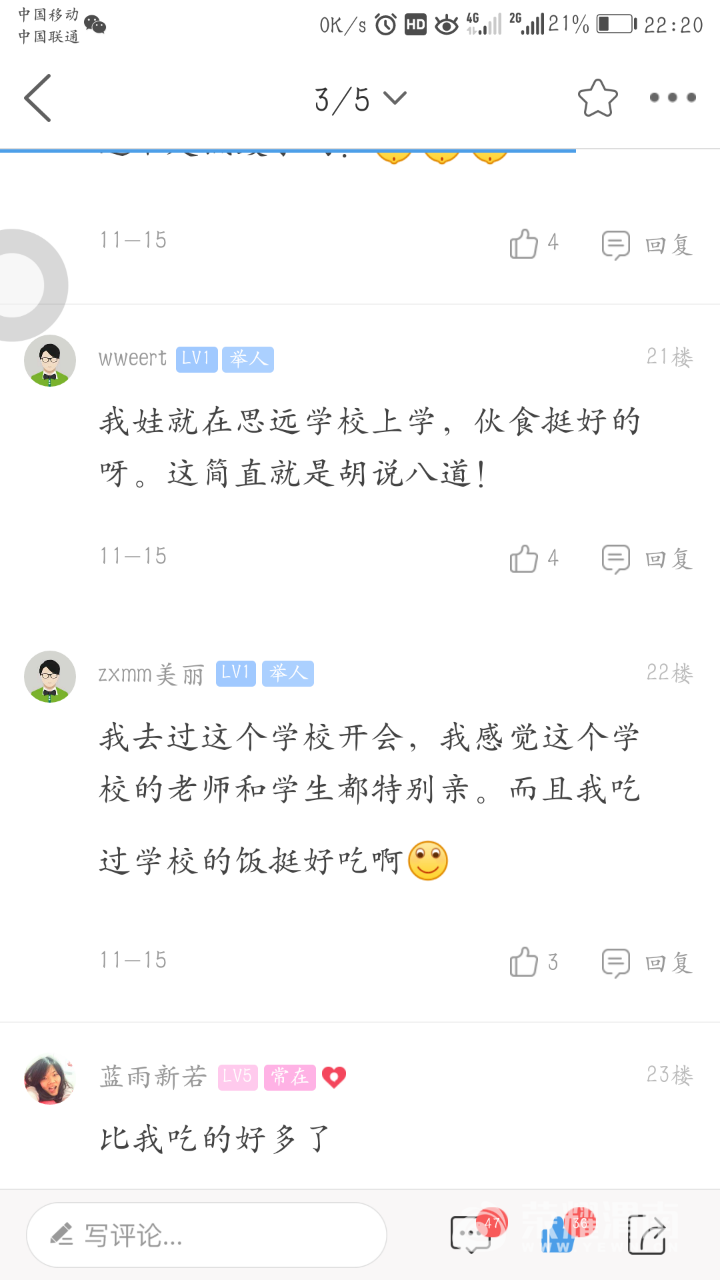Share this thread via the share icon

tap(647, 1236)
